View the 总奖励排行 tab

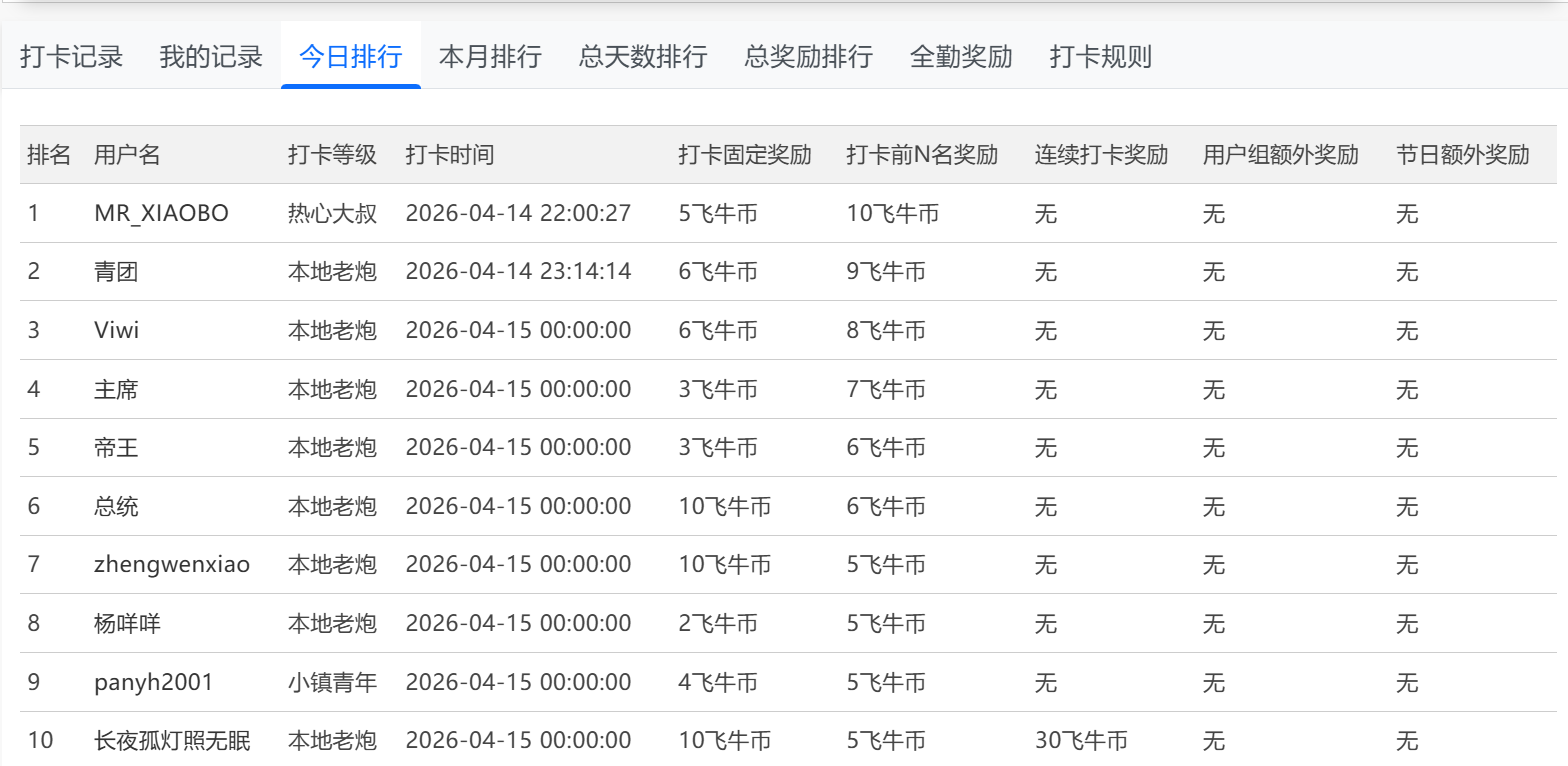click(809, 56)
